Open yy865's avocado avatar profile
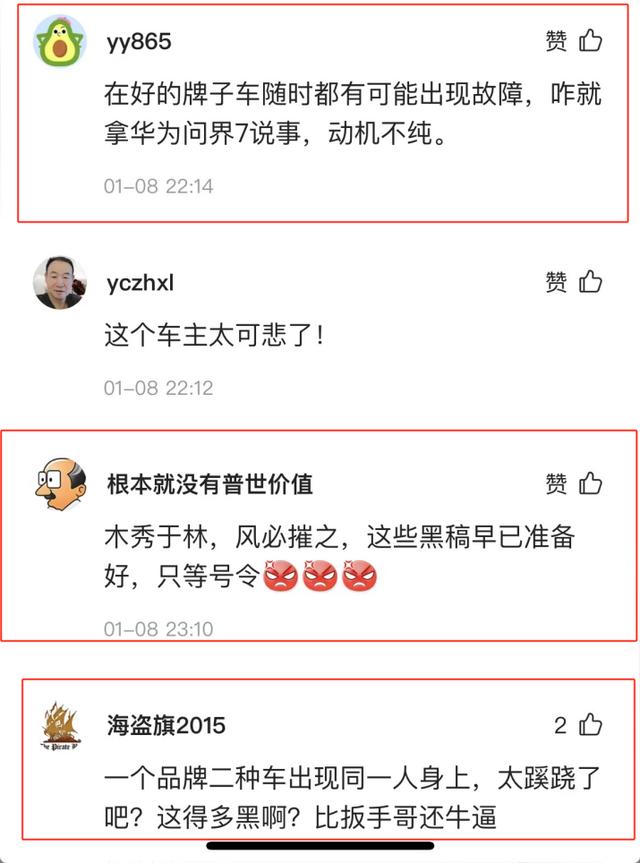 tap(59, 42)
